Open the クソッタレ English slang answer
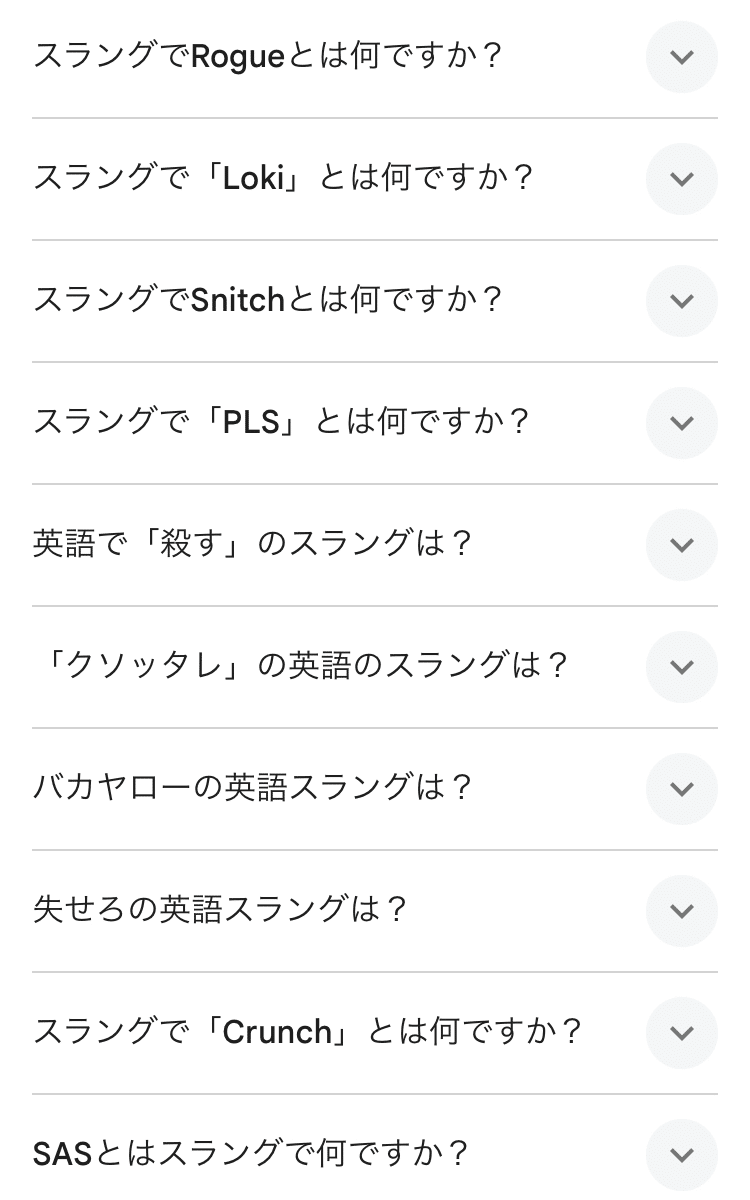750x1200 pixels. click(x=682, y=667)
